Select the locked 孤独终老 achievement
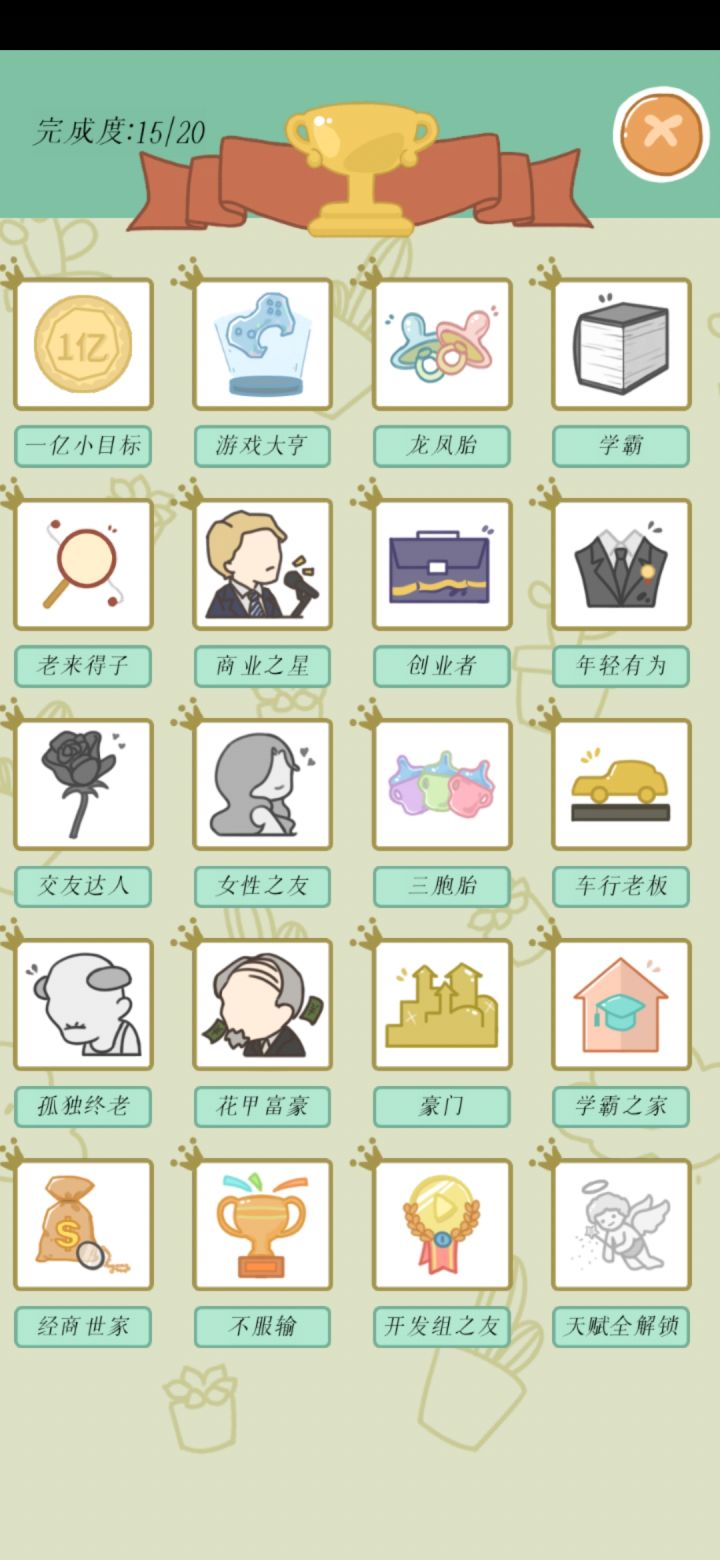This screenshot has height=1560, width=720. pyautogui.click(x=83, y=1004)
